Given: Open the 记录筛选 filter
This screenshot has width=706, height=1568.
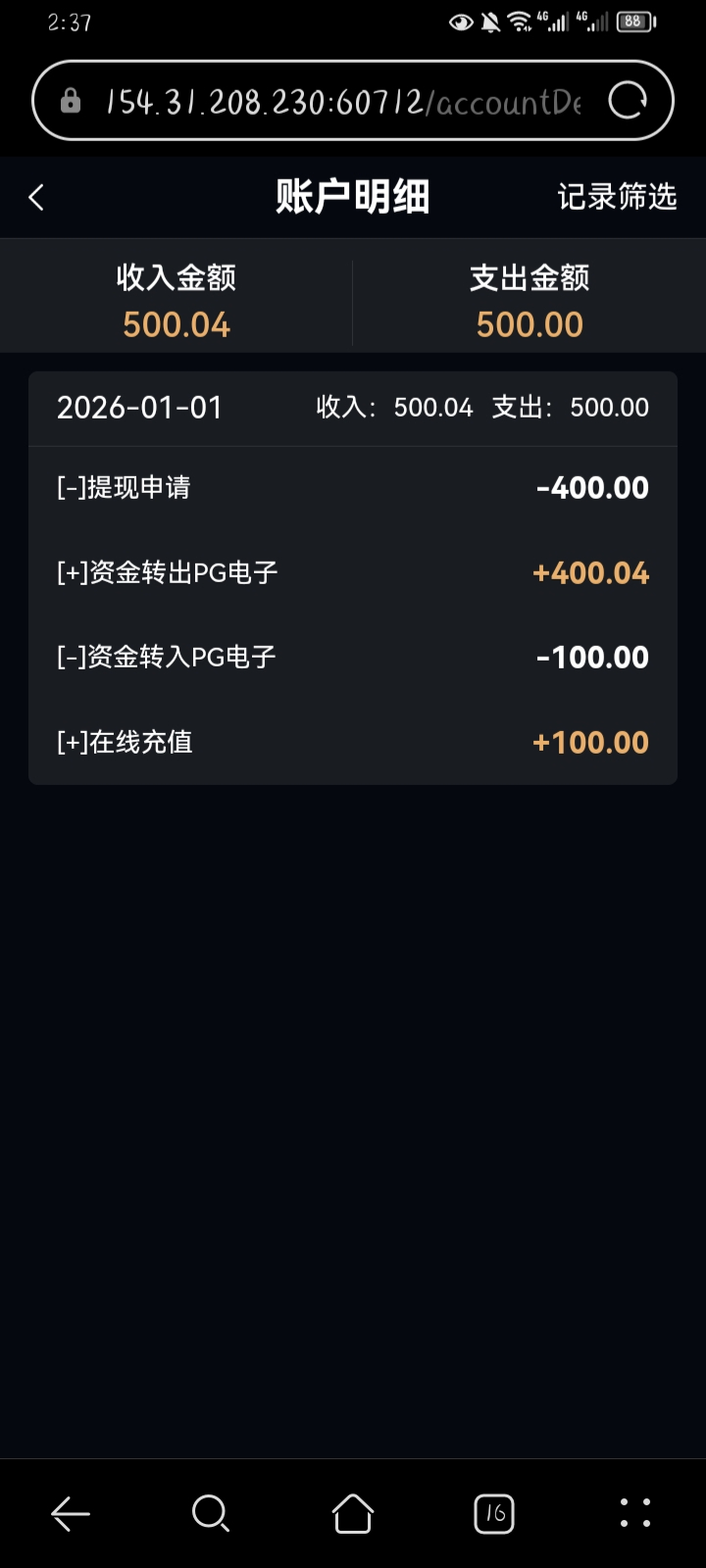Looking at the screenshot, I should coord(617,197).
